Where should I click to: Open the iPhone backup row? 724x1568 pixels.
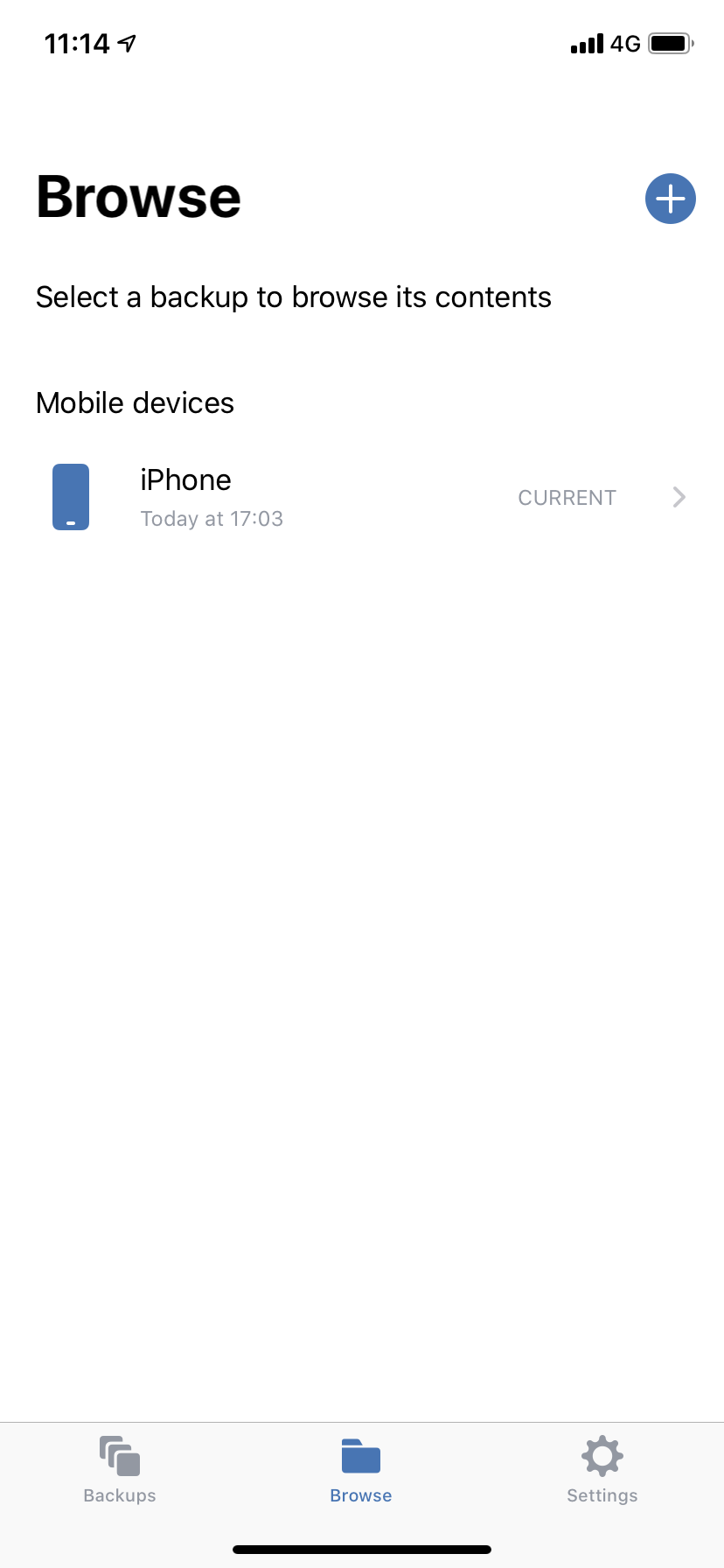[x=362, y=498]
